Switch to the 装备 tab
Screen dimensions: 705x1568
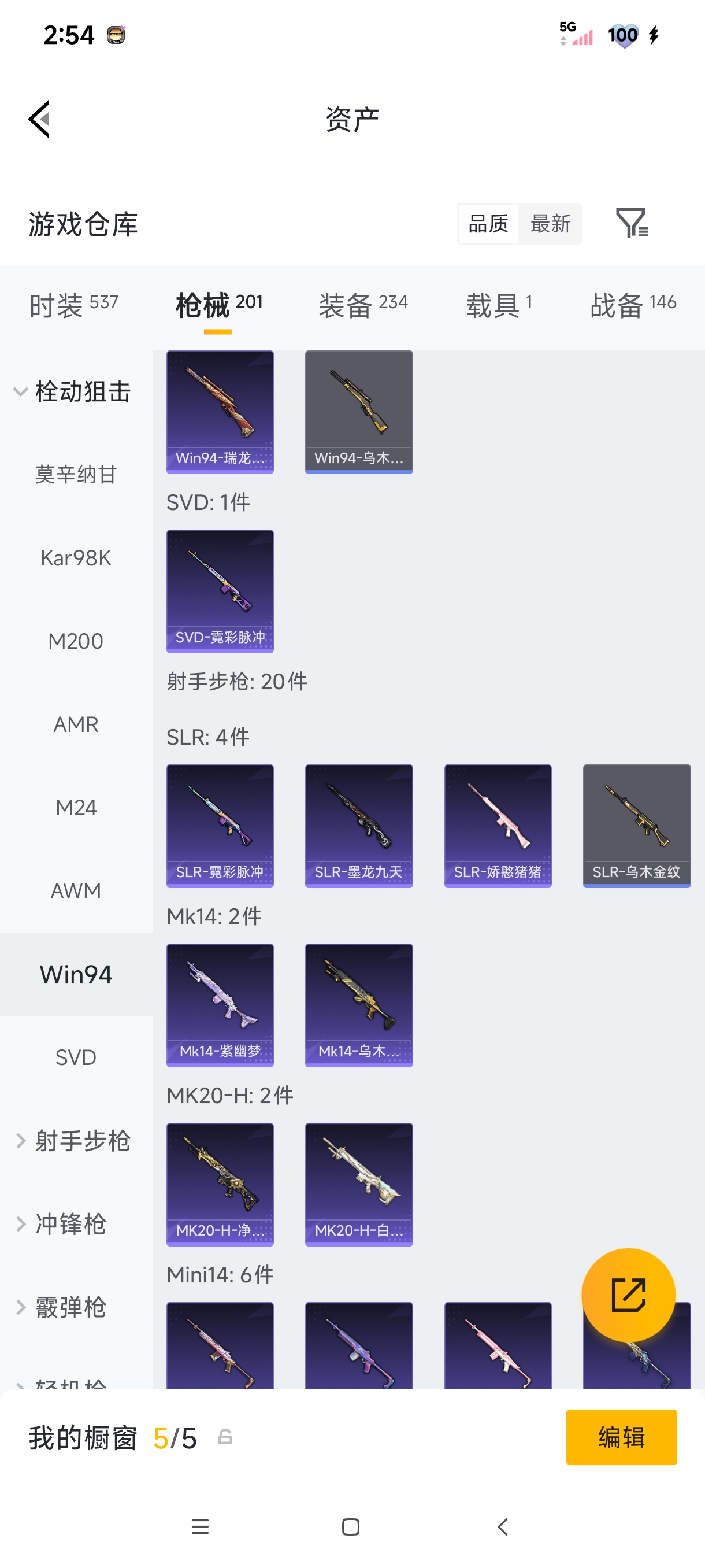pyautogui.click(x=362, y=304)
